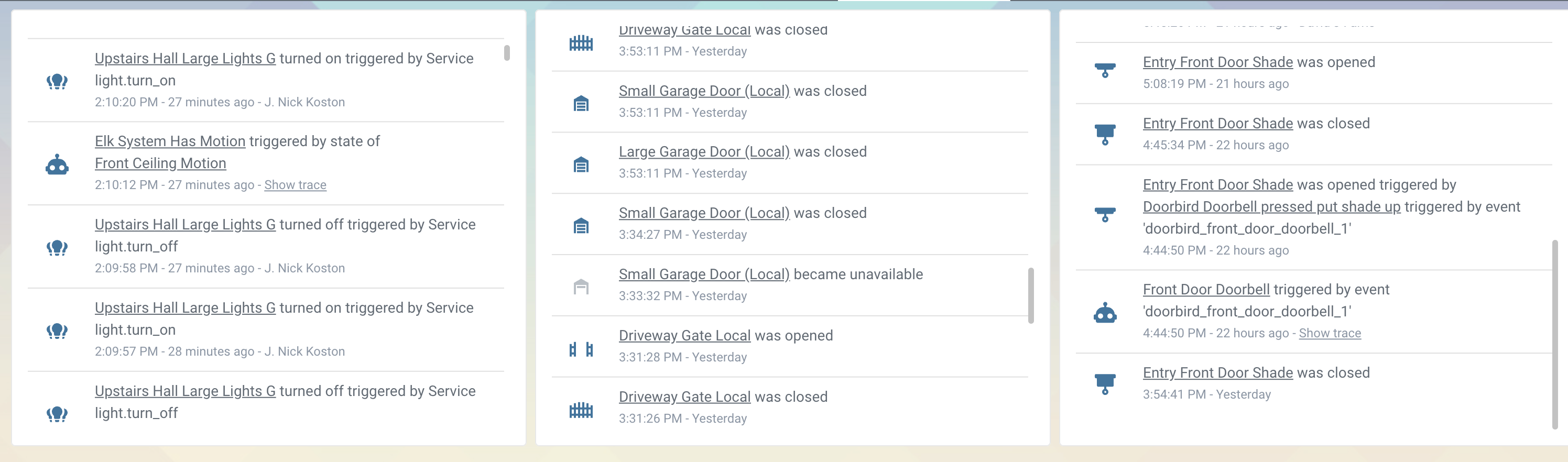Open Upstairs Hall Large Lights G at 2:09:58 PM
The width and height of the screenshot is (1568, 462).
click(x=185, y=225)
